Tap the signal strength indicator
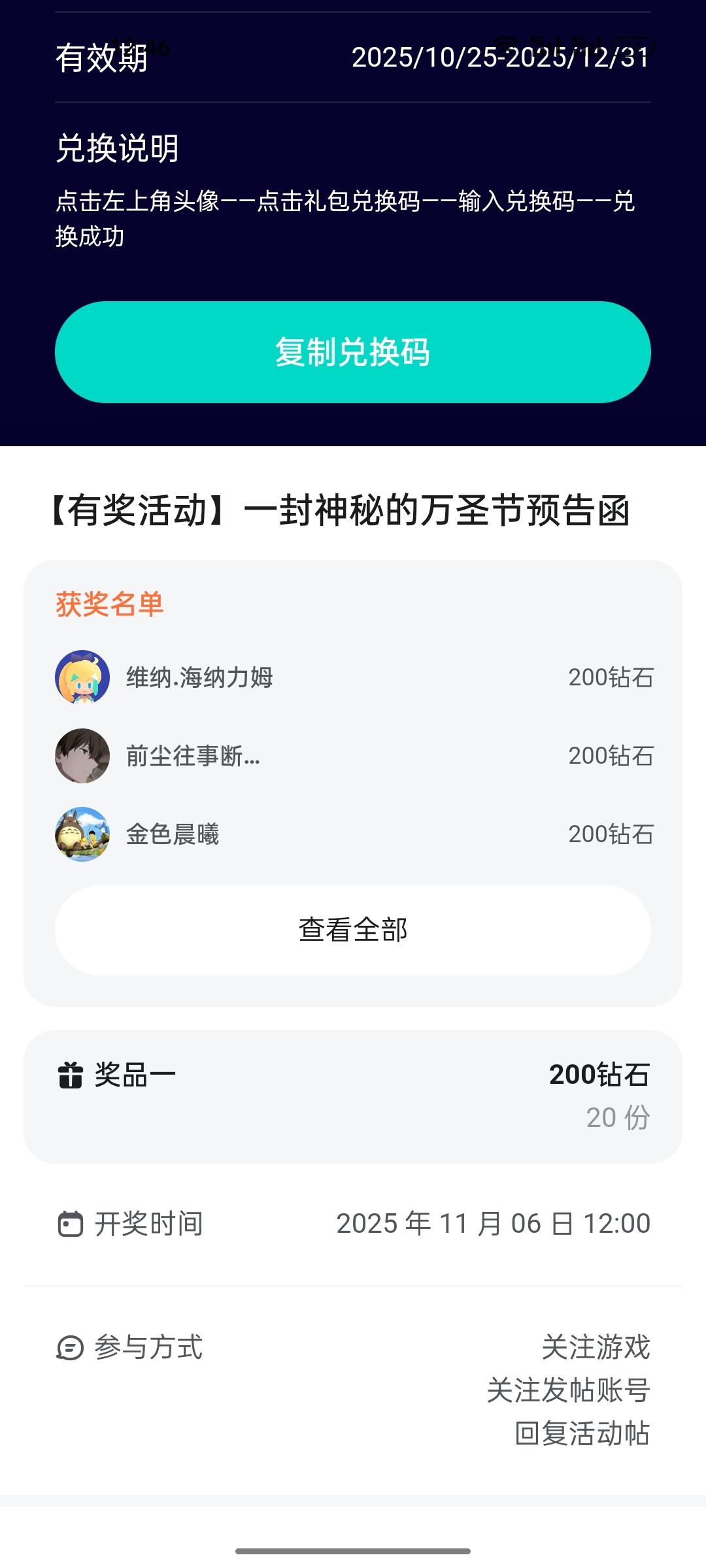 (559, 41)
